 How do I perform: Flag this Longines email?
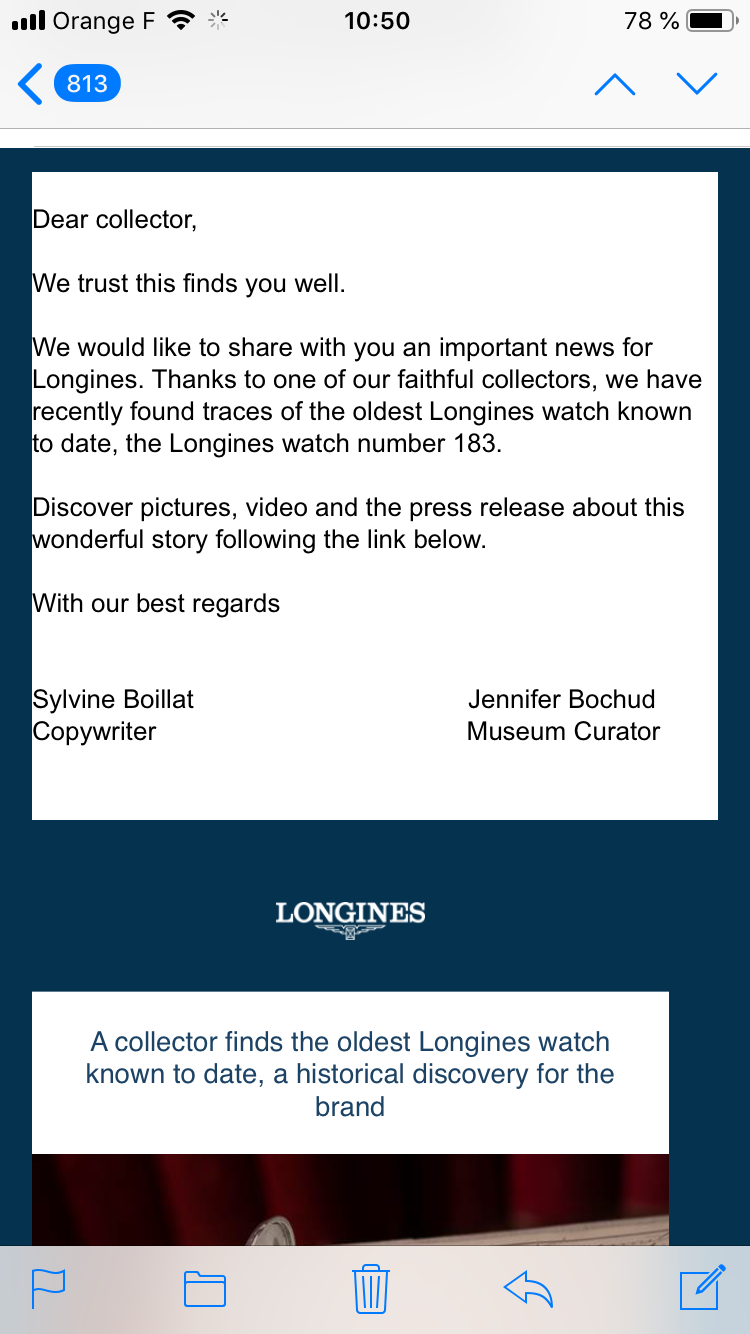coord(48,1288)
